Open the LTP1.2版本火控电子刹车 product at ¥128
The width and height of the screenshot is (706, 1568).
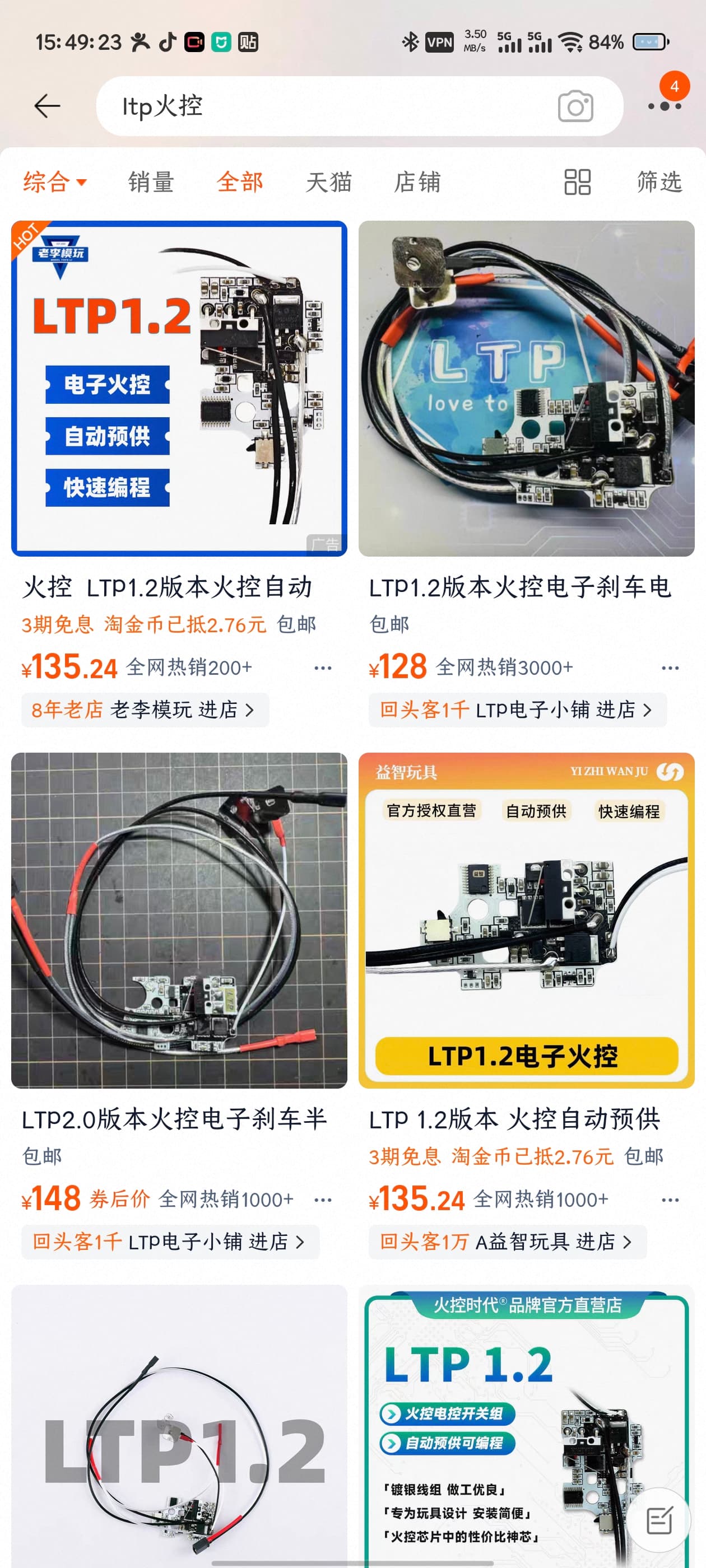[526, 388]
